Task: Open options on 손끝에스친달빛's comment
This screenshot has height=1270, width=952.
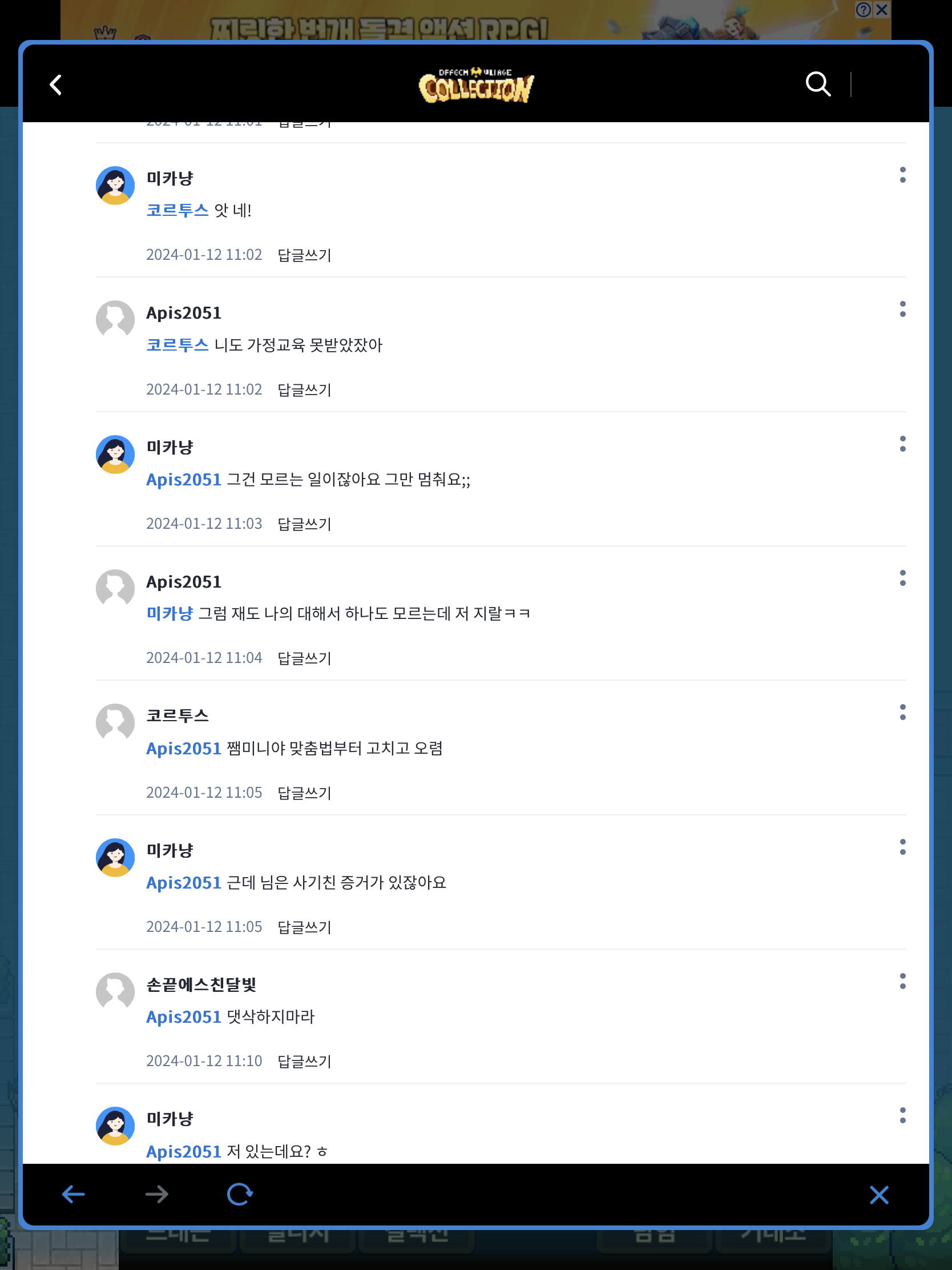Action: coord(902,981)
